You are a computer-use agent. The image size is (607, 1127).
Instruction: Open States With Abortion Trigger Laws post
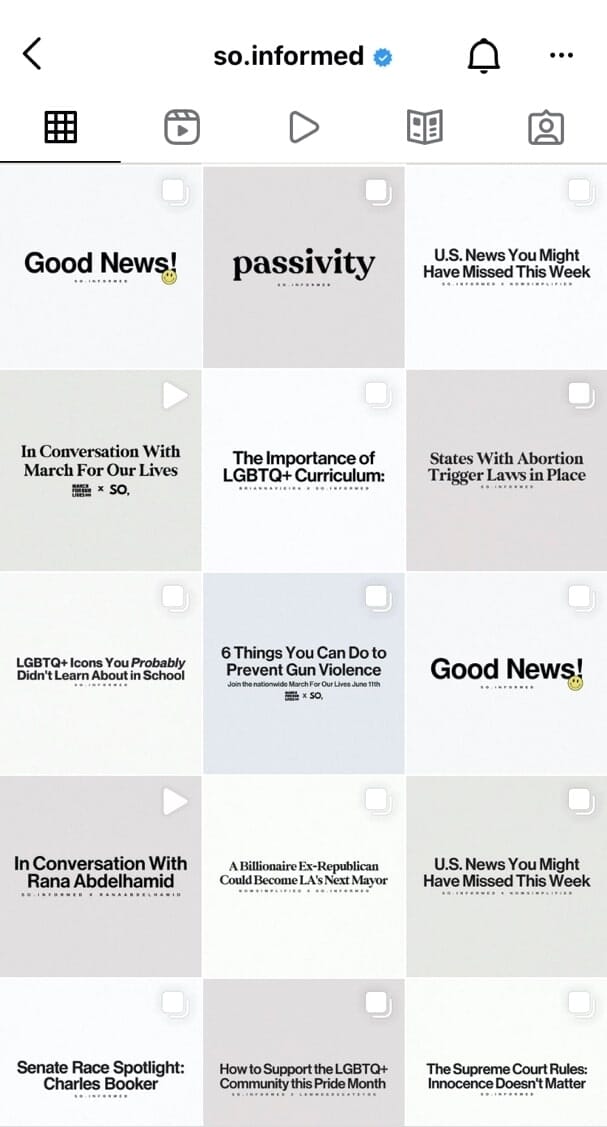coord(506,470)
